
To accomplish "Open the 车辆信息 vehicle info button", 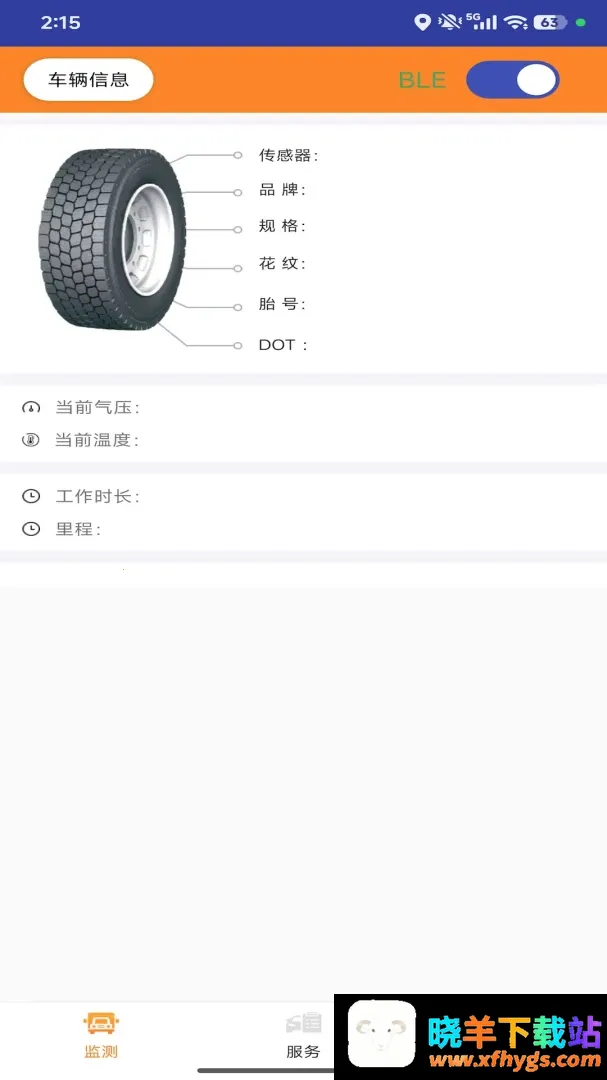I will click(88, 80).
